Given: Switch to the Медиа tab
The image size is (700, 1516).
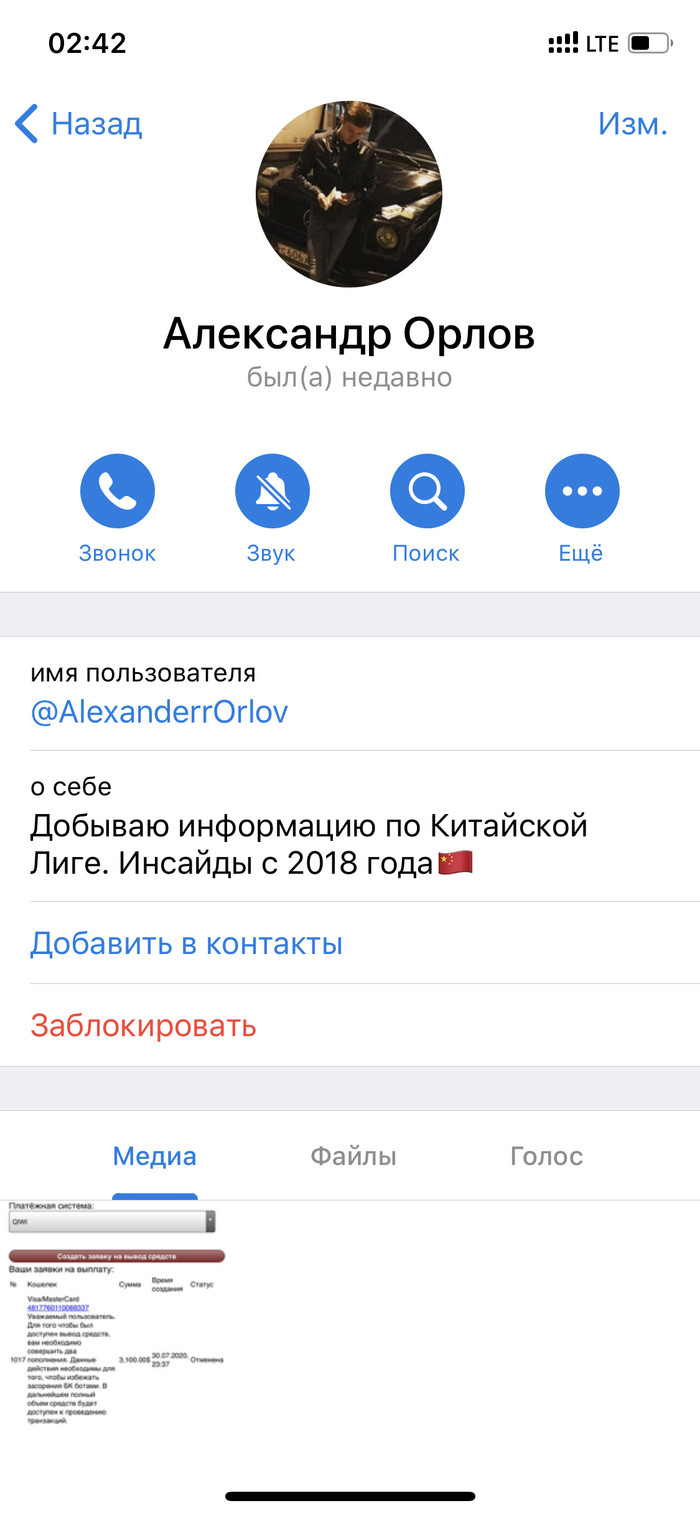Looking at the screenshot, I should pos(154,1157).
